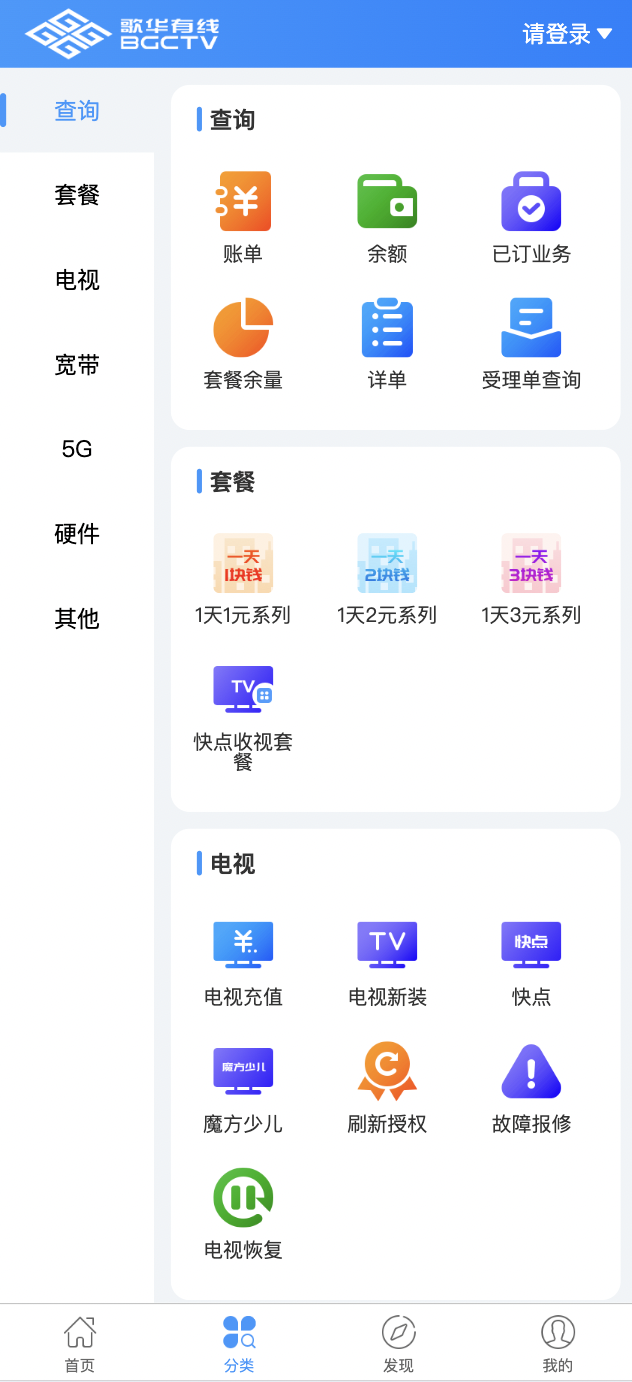Open 电视充值 TV recharge

pos(243,959)
